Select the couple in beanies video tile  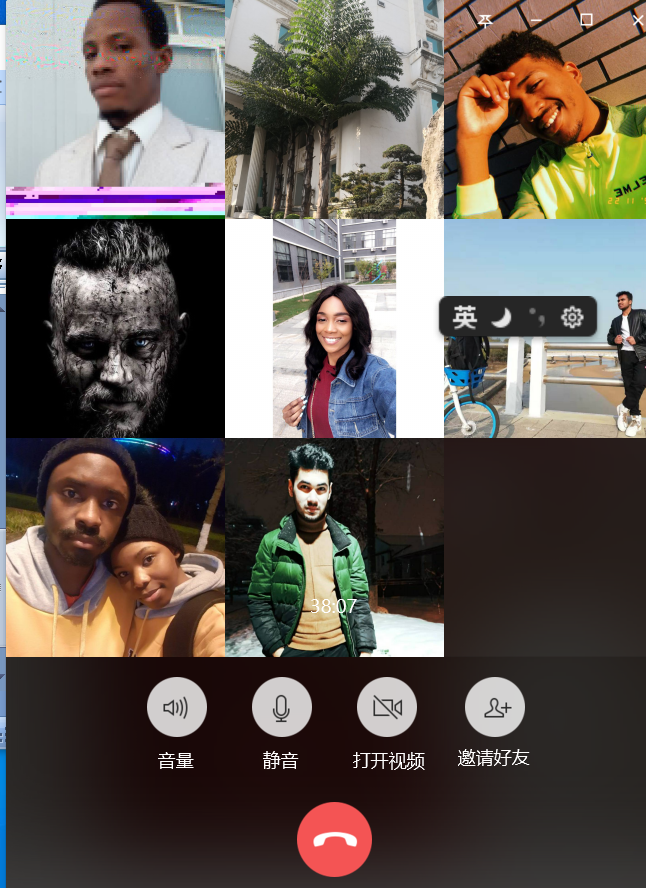[115, 547]
